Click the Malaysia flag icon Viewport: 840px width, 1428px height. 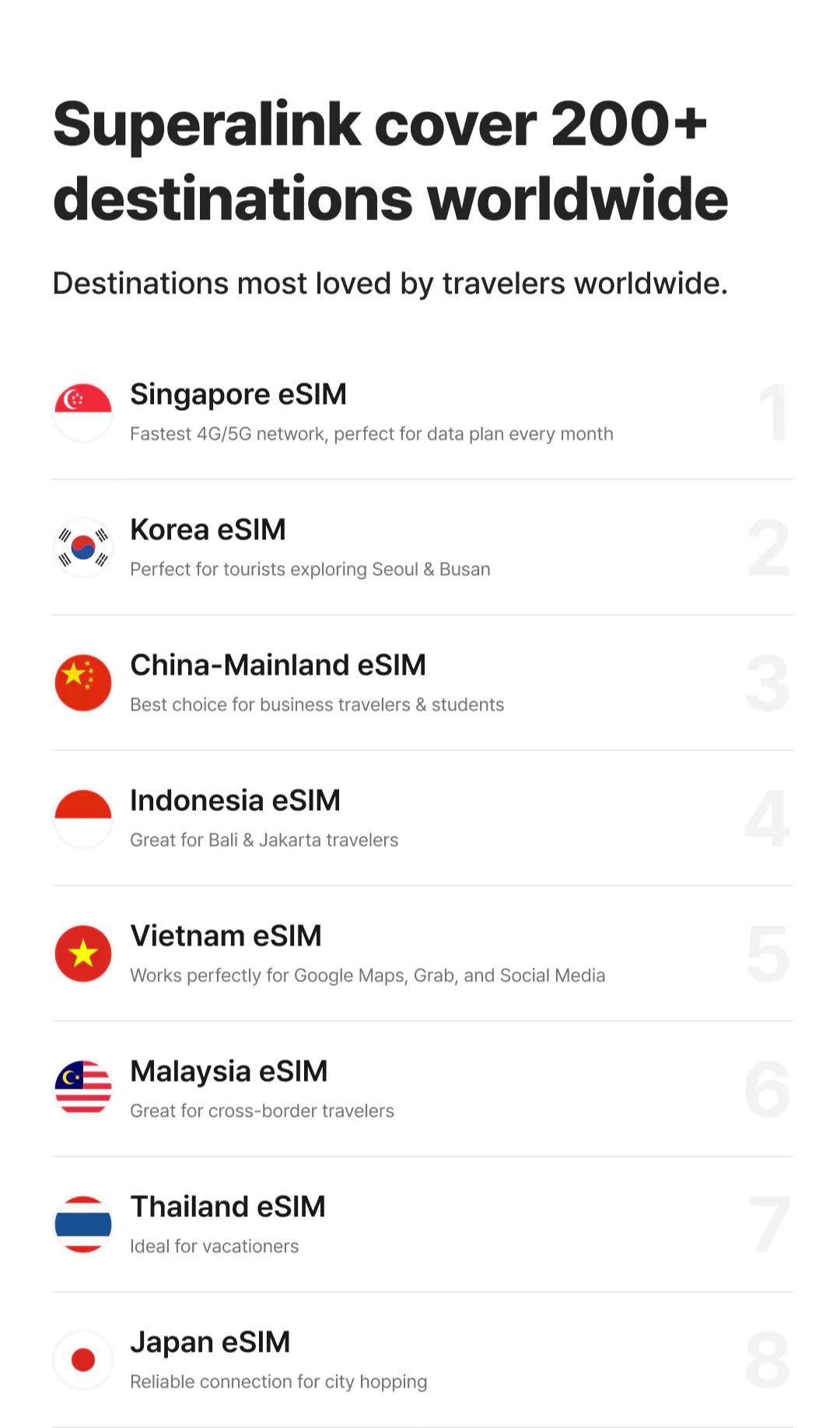click(82, 1088)
